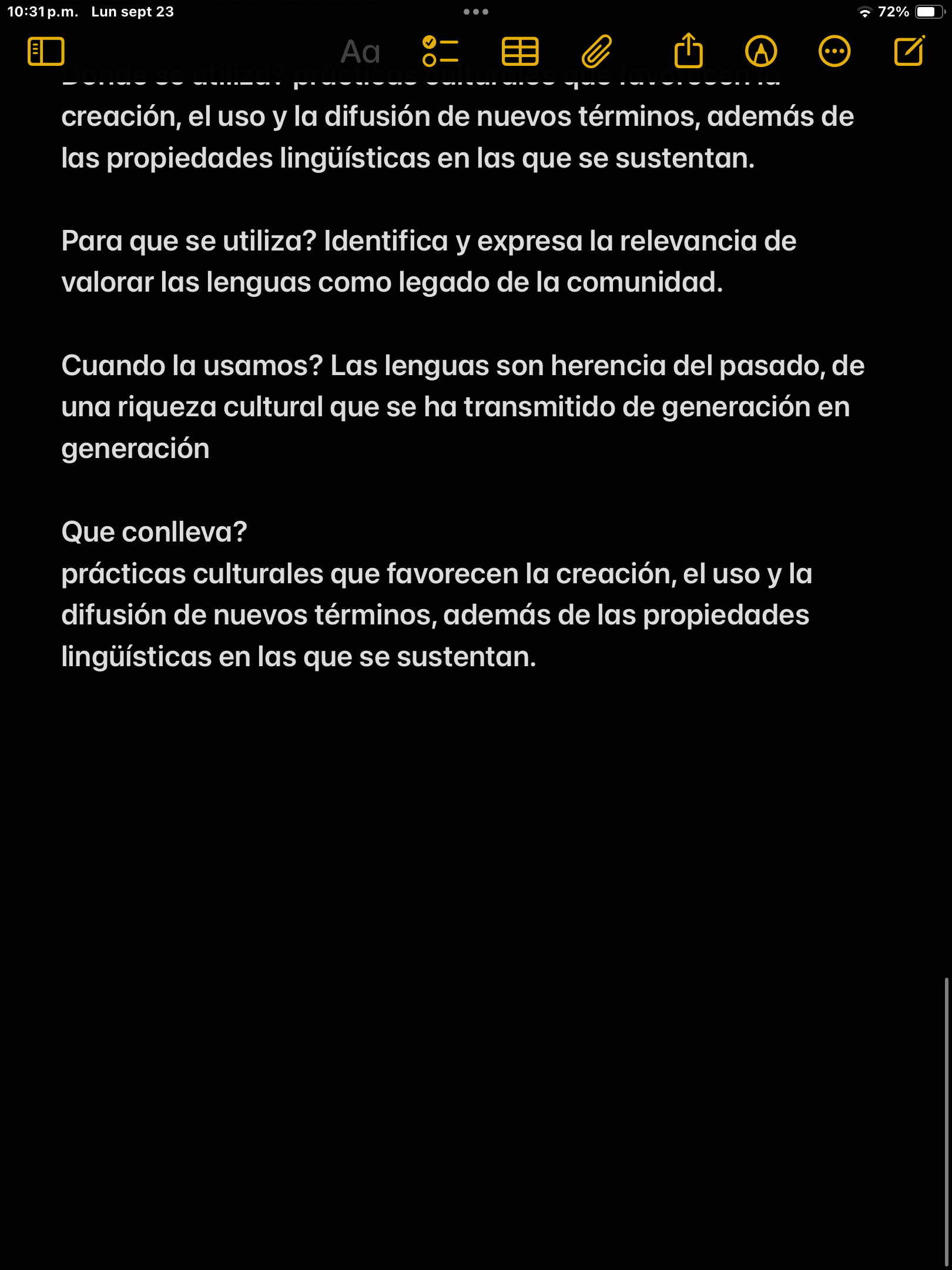Add a checklist to the note
The height and width of the screenshot is (1270, 952).
(440, 52)
